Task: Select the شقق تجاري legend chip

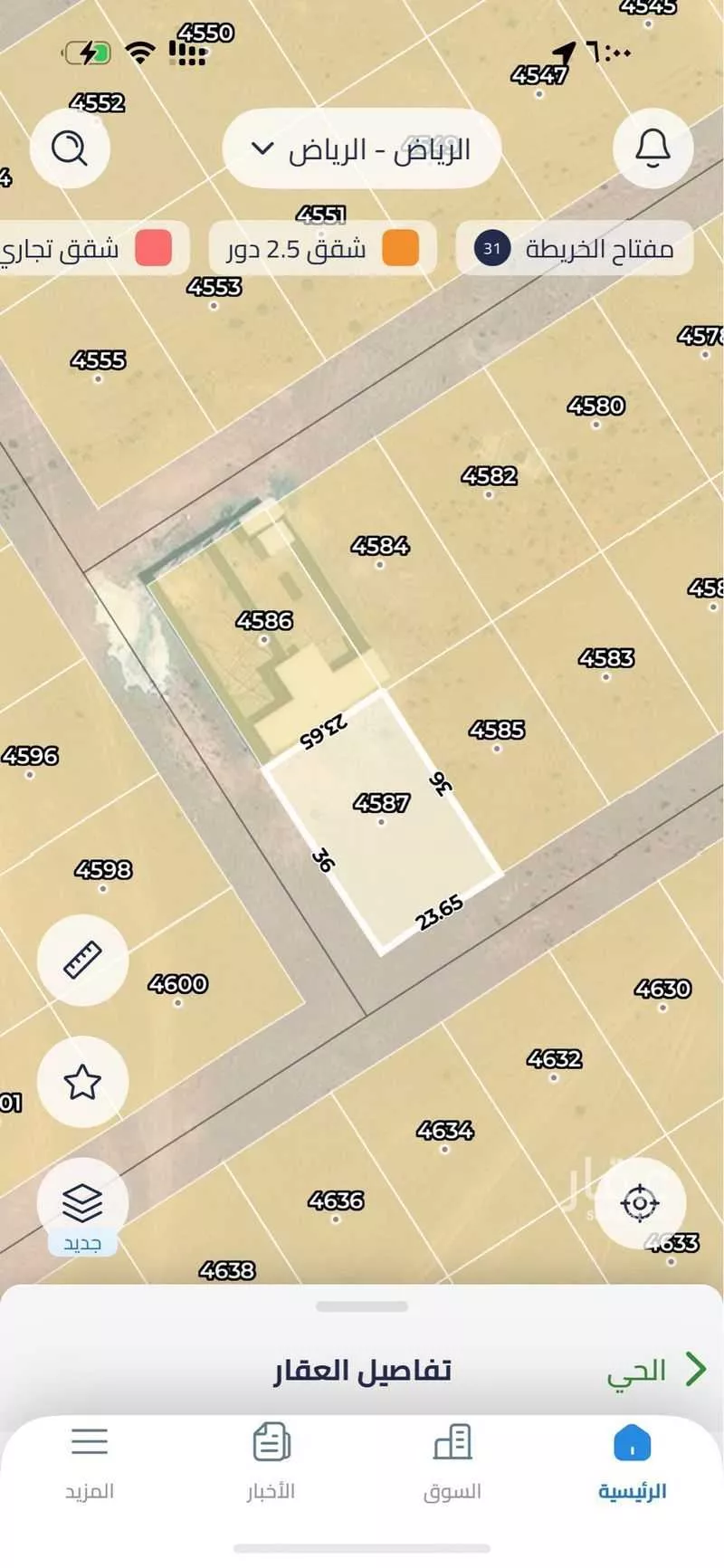Action: (90, 248)
